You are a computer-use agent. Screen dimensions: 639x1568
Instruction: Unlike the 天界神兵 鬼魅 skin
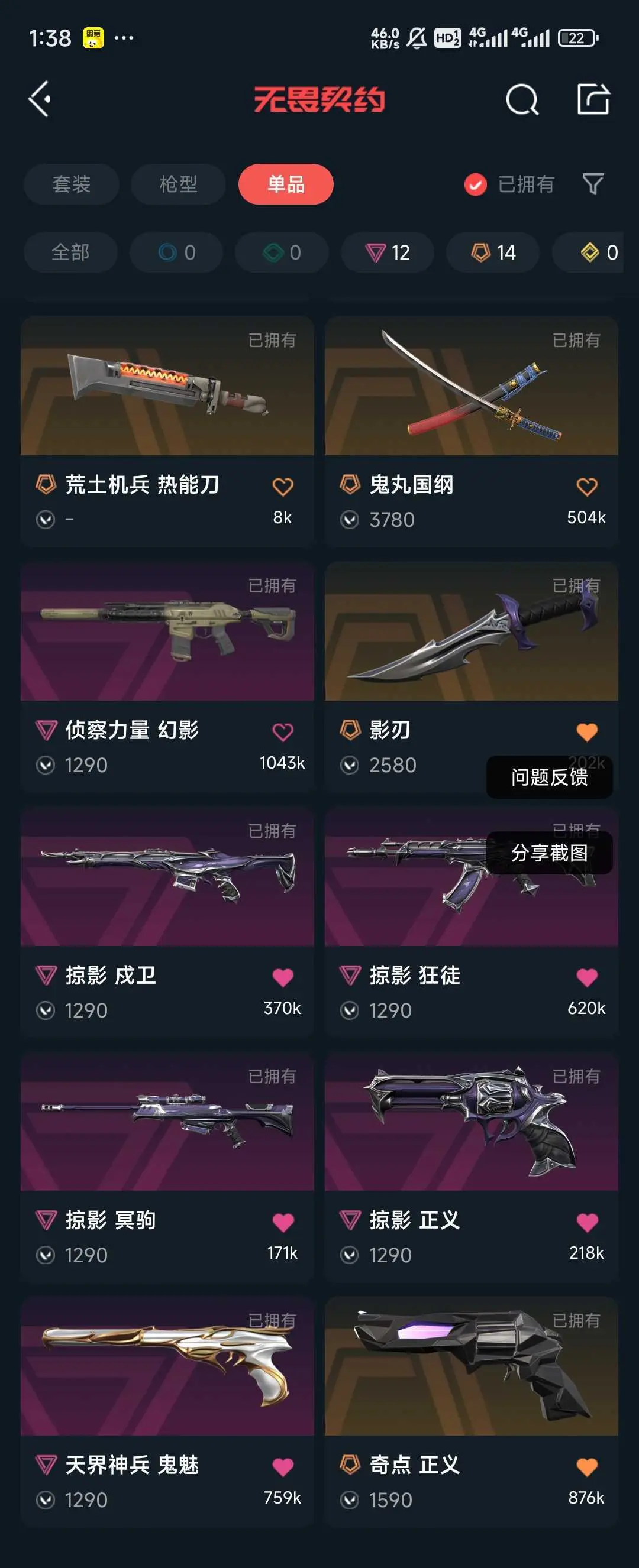tap(283, 1466)
